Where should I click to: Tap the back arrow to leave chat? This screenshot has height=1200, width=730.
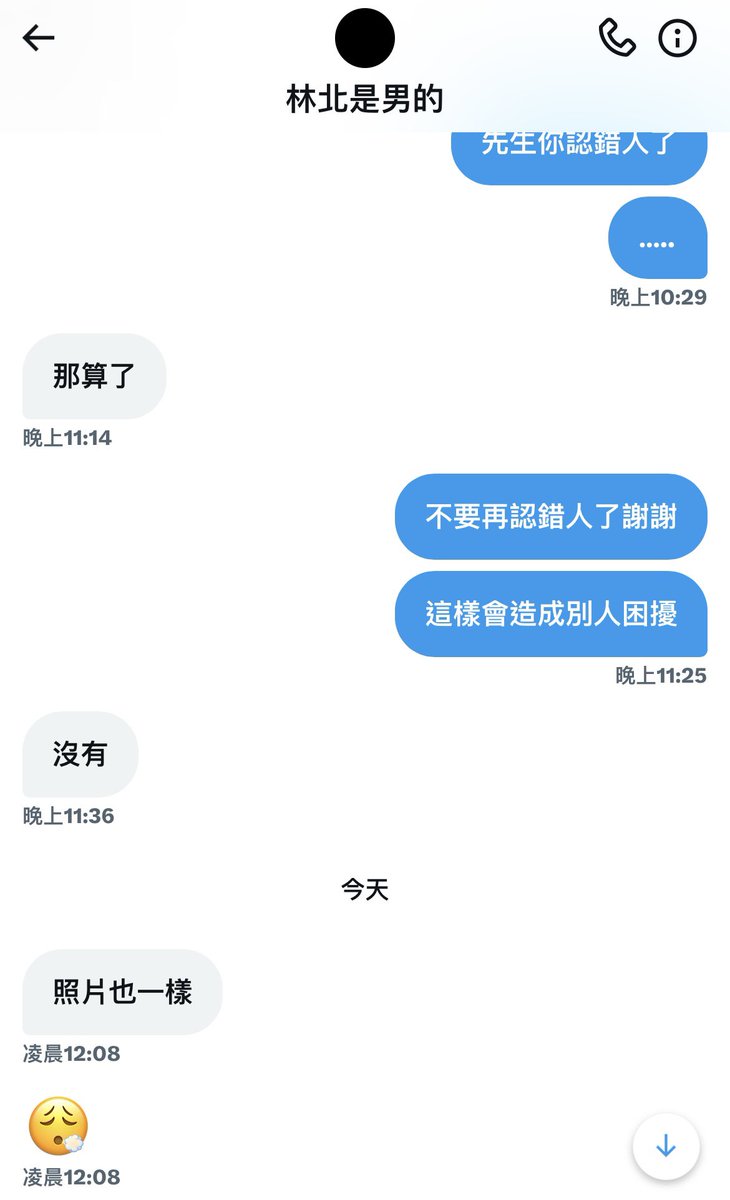click(37, 38)
